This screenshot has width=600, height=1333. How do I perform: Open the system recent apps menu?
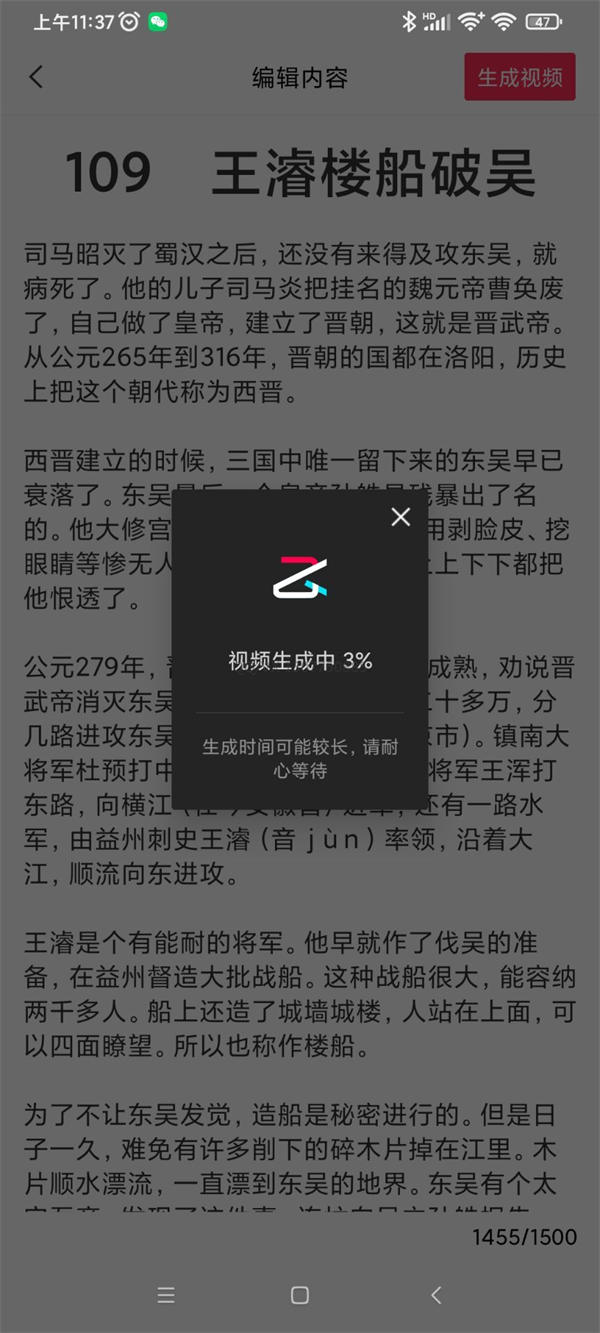pos(166,1295)
